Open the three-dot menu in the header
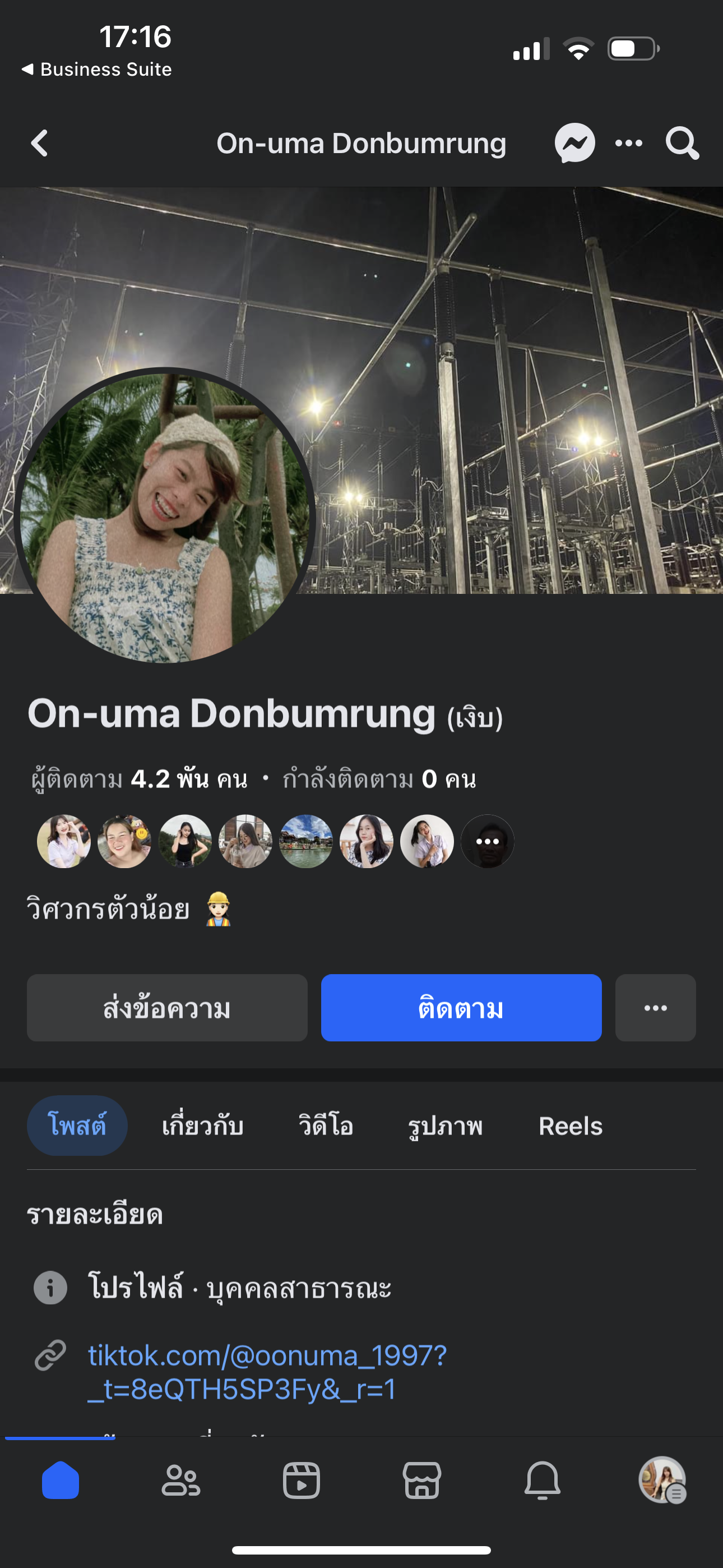The image size is (723, 1568). tap(629, 144)
